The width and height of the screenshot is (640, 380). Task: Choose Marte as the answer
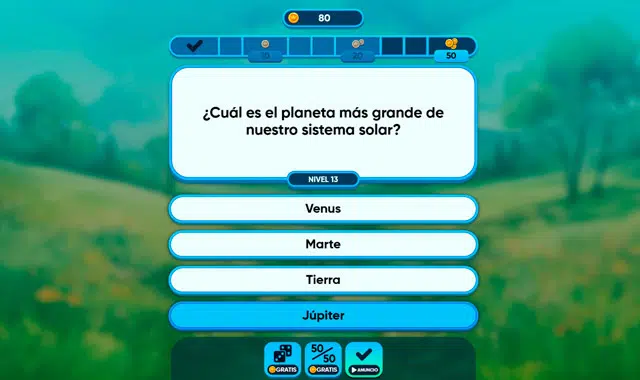323,244
